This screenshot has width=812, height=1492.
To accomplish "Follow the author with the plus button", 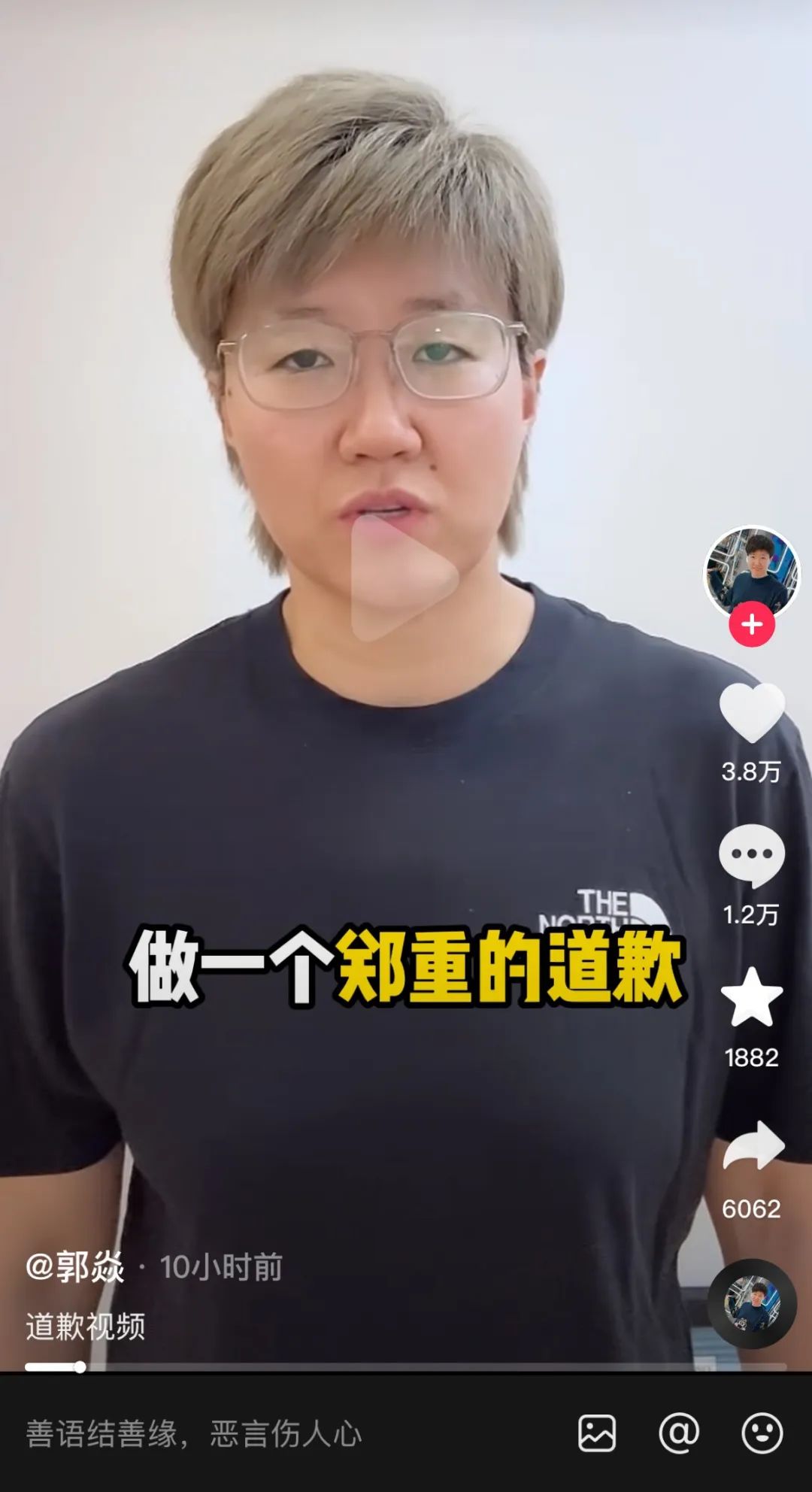I will pos(751,624).
